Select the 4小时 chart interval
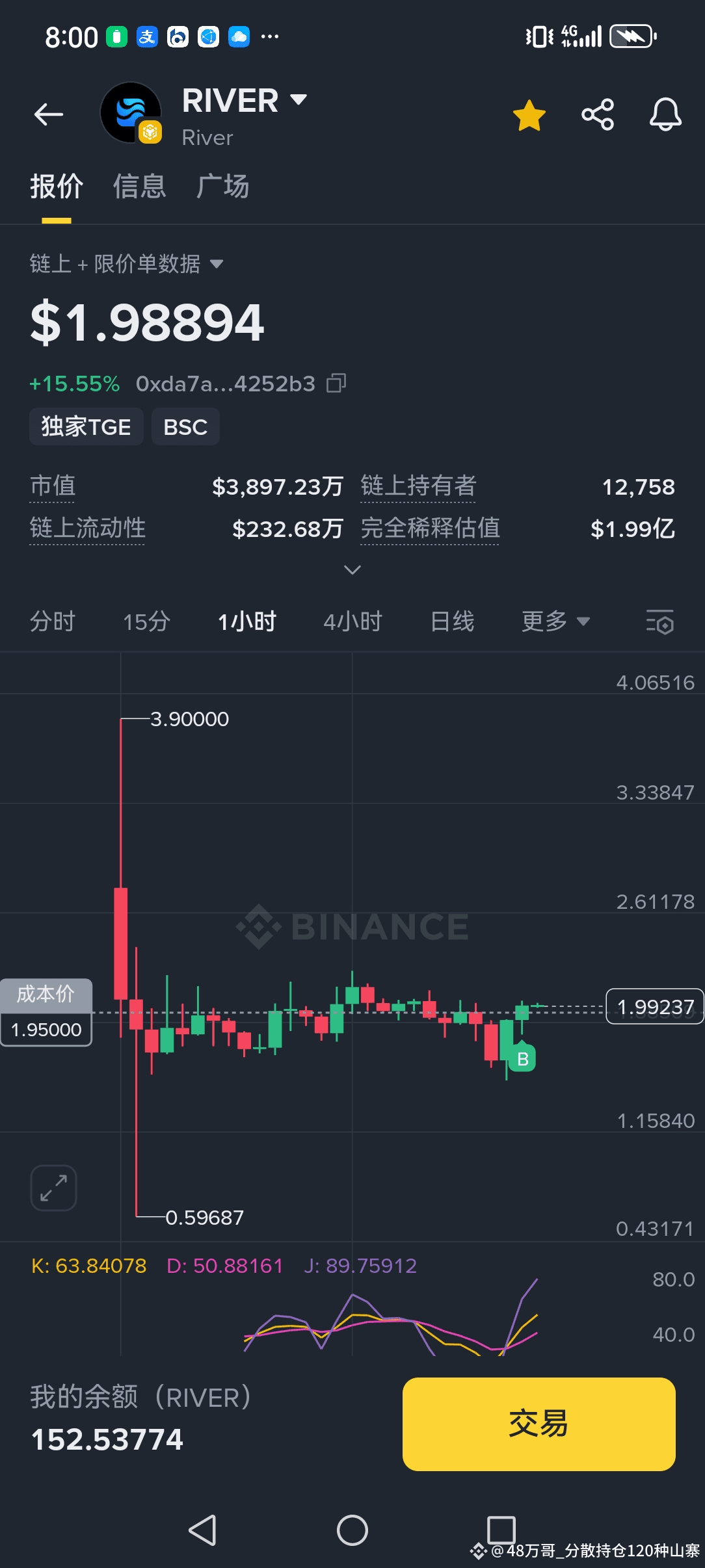This screenshot has width=705, height=1568. point(352,622)
